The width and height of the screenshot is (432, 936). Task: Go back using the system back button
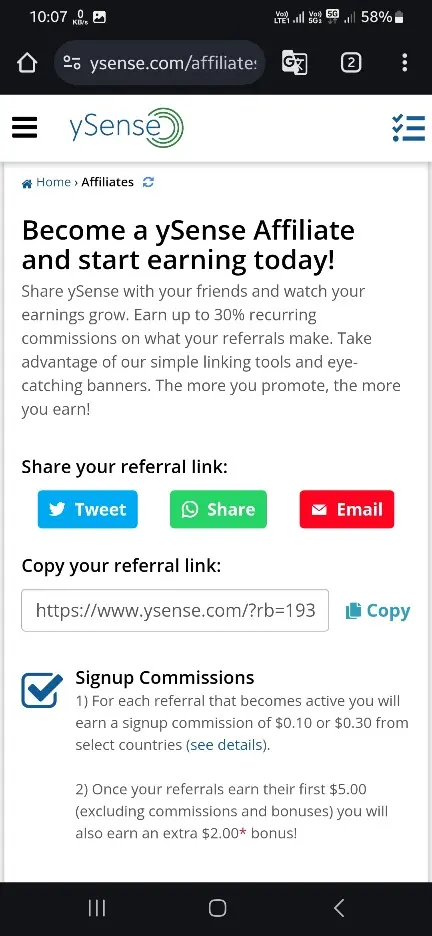(x=338, y=909)
